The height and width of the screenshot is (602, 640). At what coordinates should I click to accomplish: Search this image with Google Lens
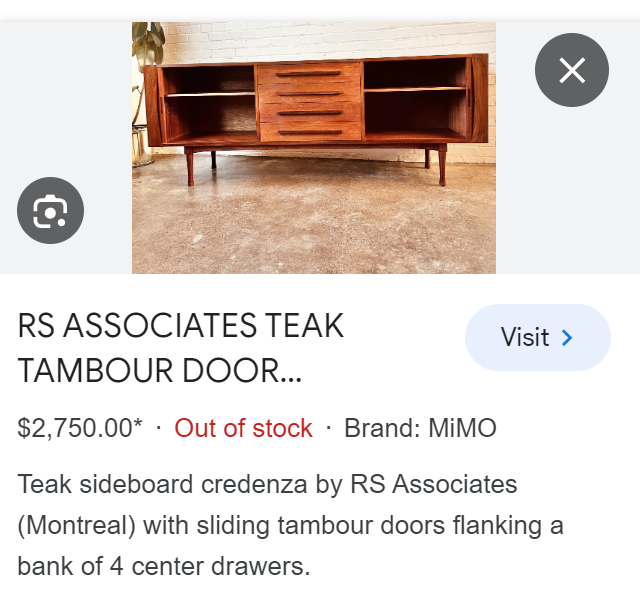[50, 211]
